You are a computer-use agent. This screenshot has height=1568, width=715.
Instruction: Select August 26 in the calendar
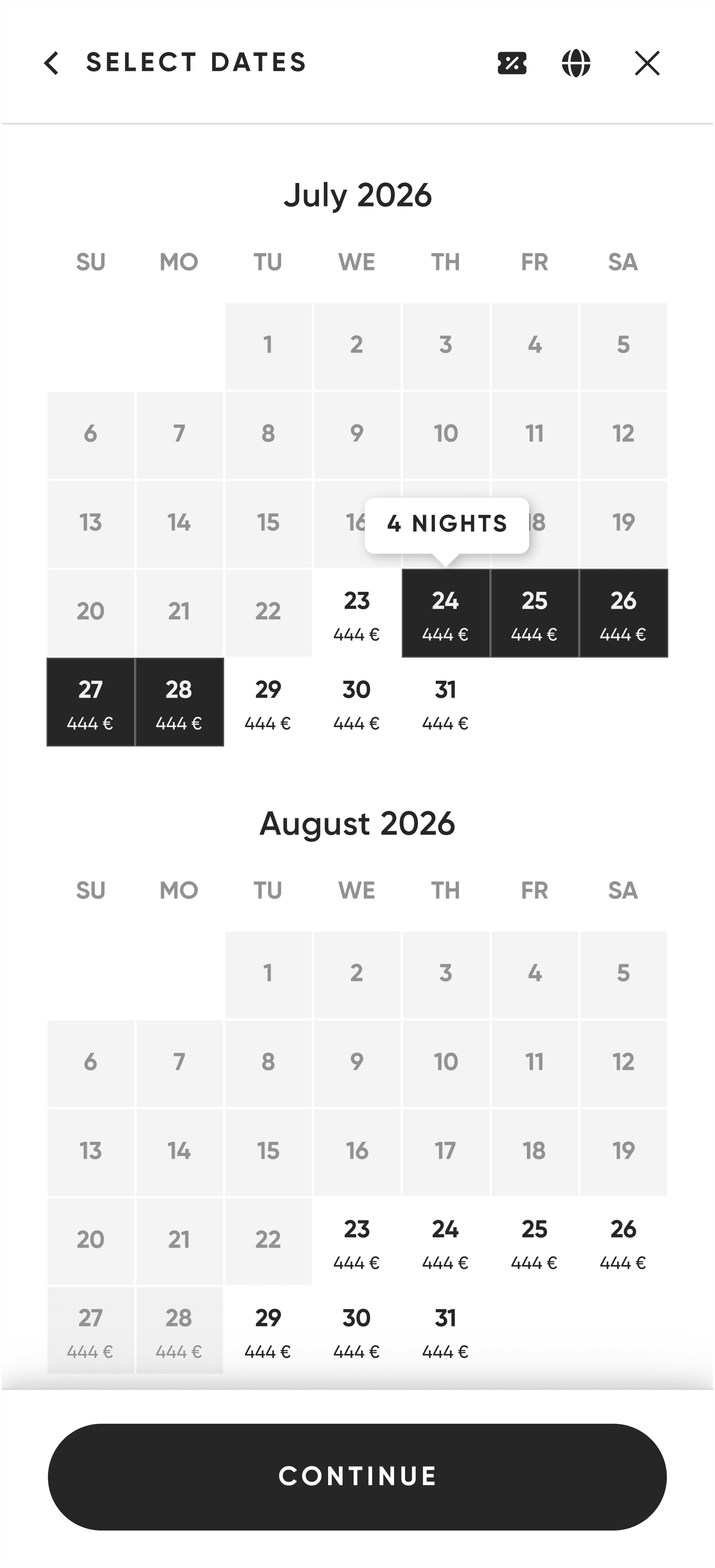click(623, 1242)
